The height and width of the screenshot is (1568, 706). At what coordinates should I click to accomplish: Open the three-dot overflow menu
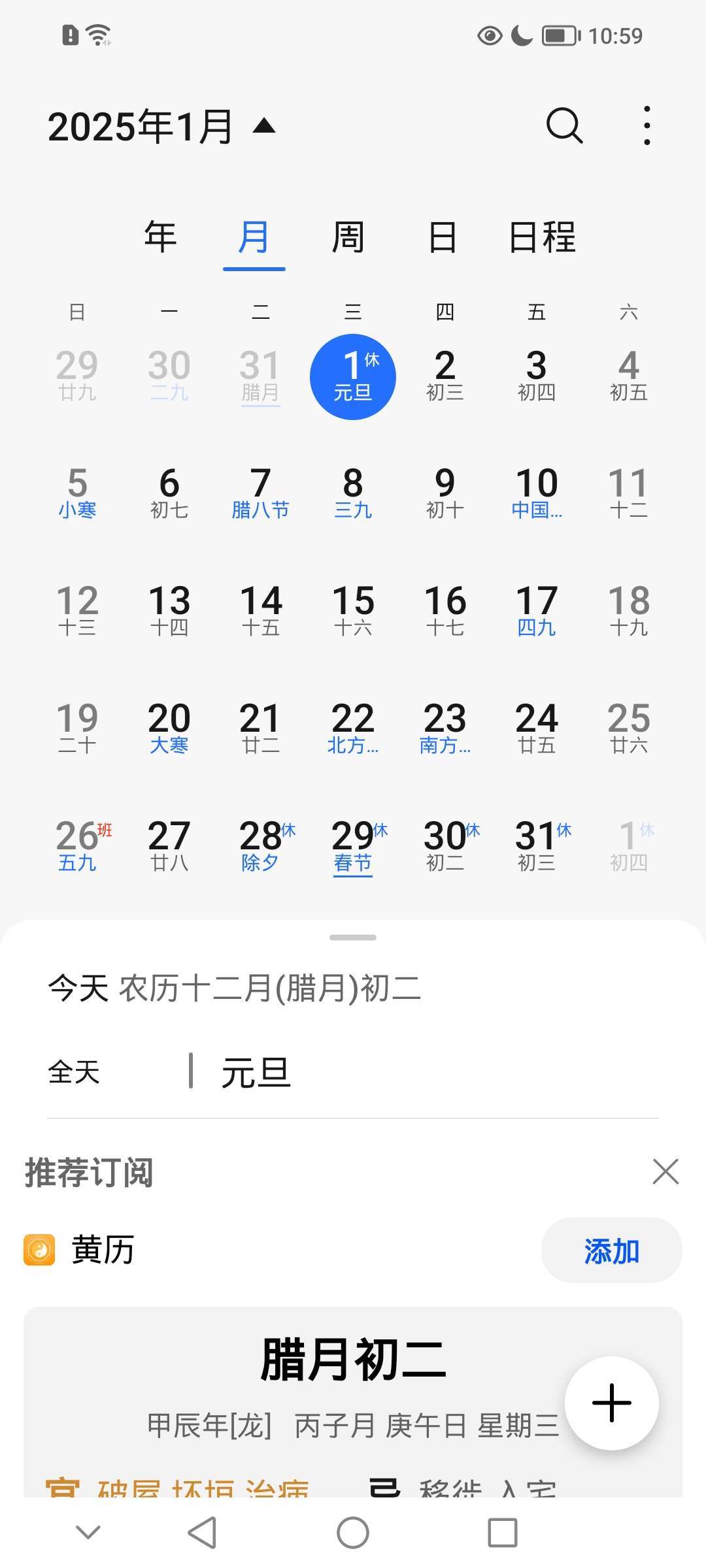pyautogui.click(x=647, y=125)
